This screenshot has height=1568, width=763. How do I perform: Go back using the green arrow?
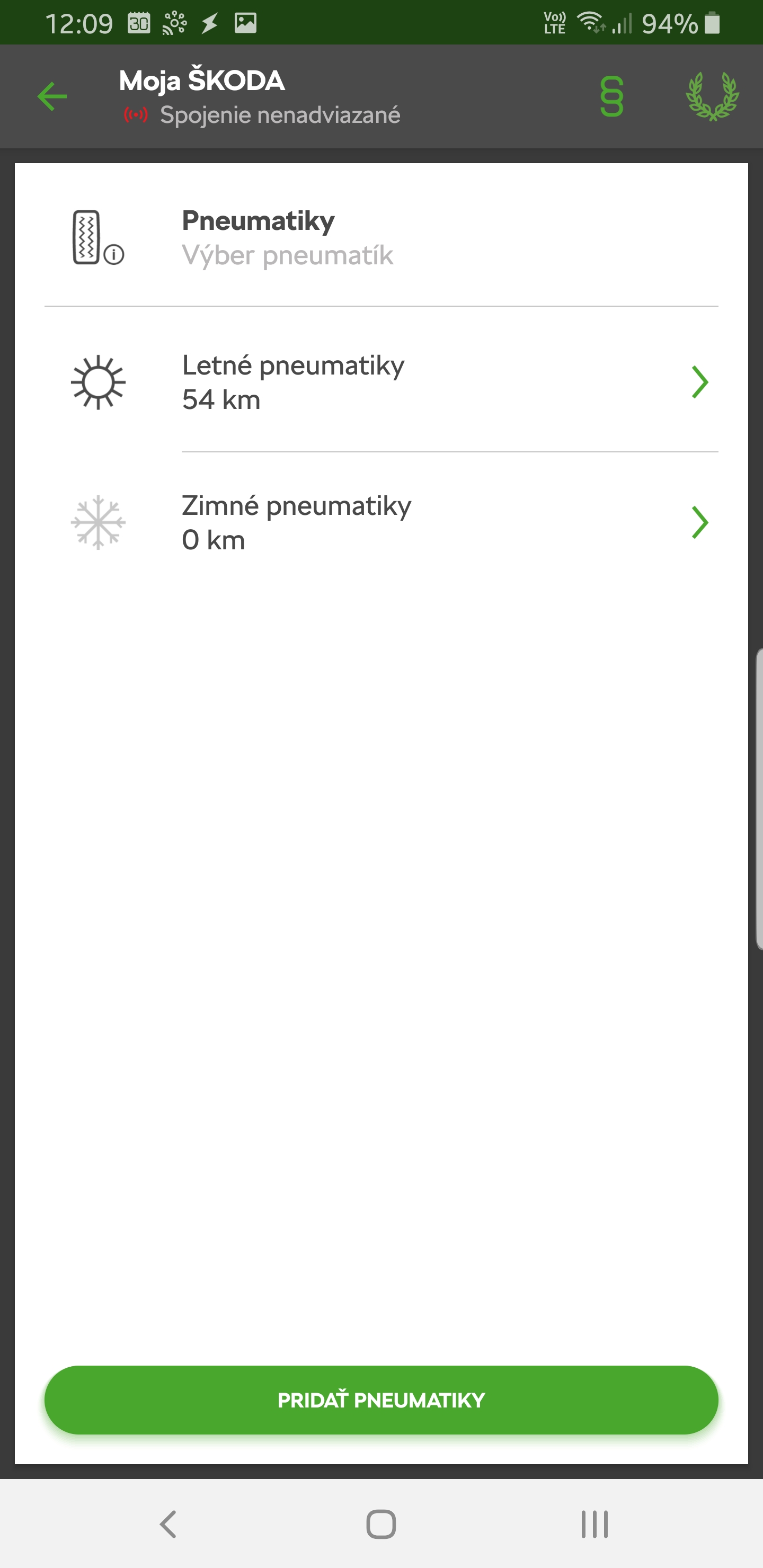point(52,96)
